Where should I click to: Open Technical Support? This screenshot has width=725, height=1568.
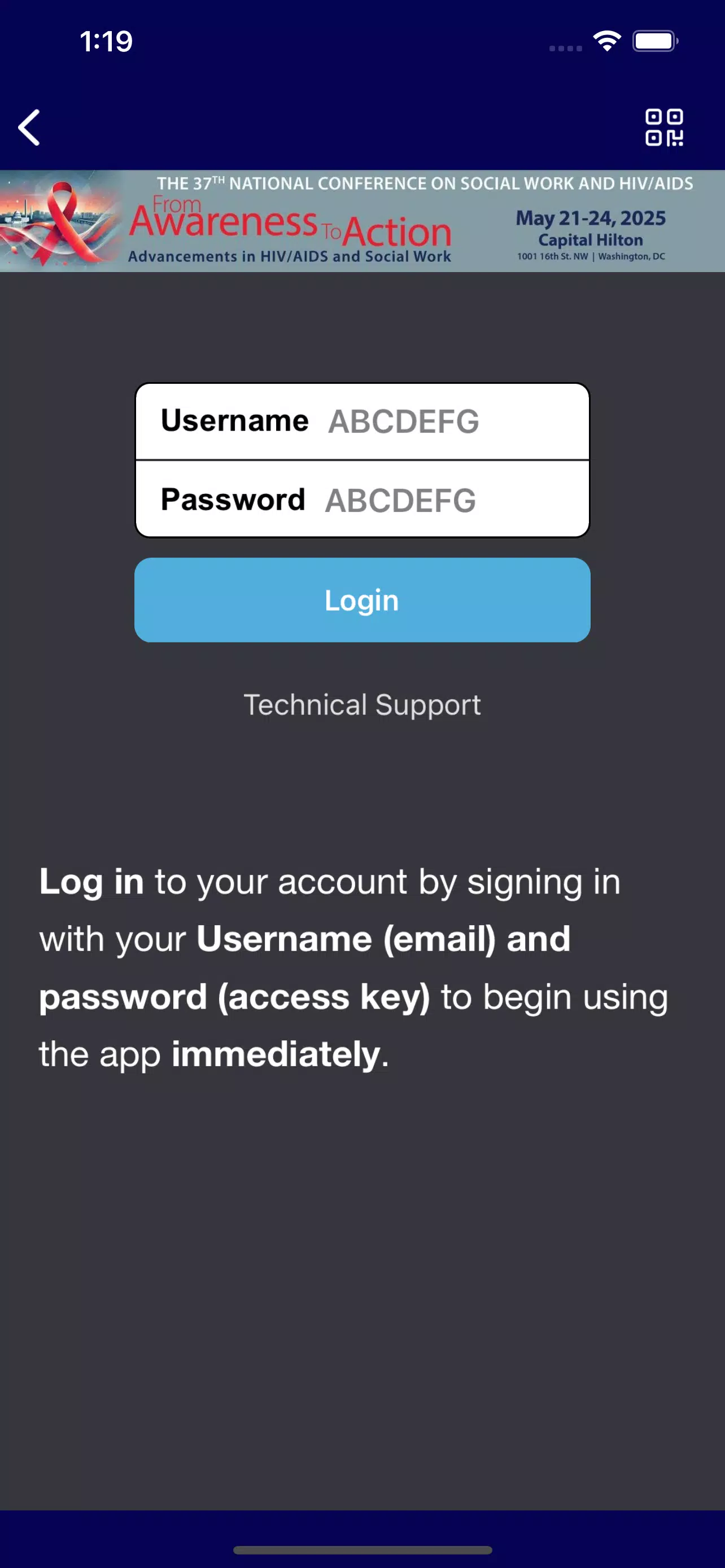[362, 705]
